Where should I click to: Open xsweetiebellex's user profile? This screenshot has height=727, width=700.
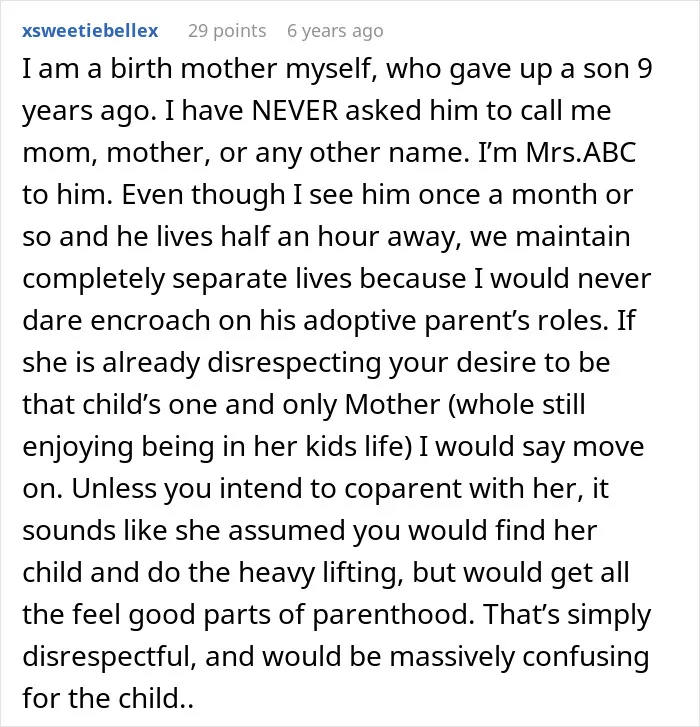click(x=90, y=31)
